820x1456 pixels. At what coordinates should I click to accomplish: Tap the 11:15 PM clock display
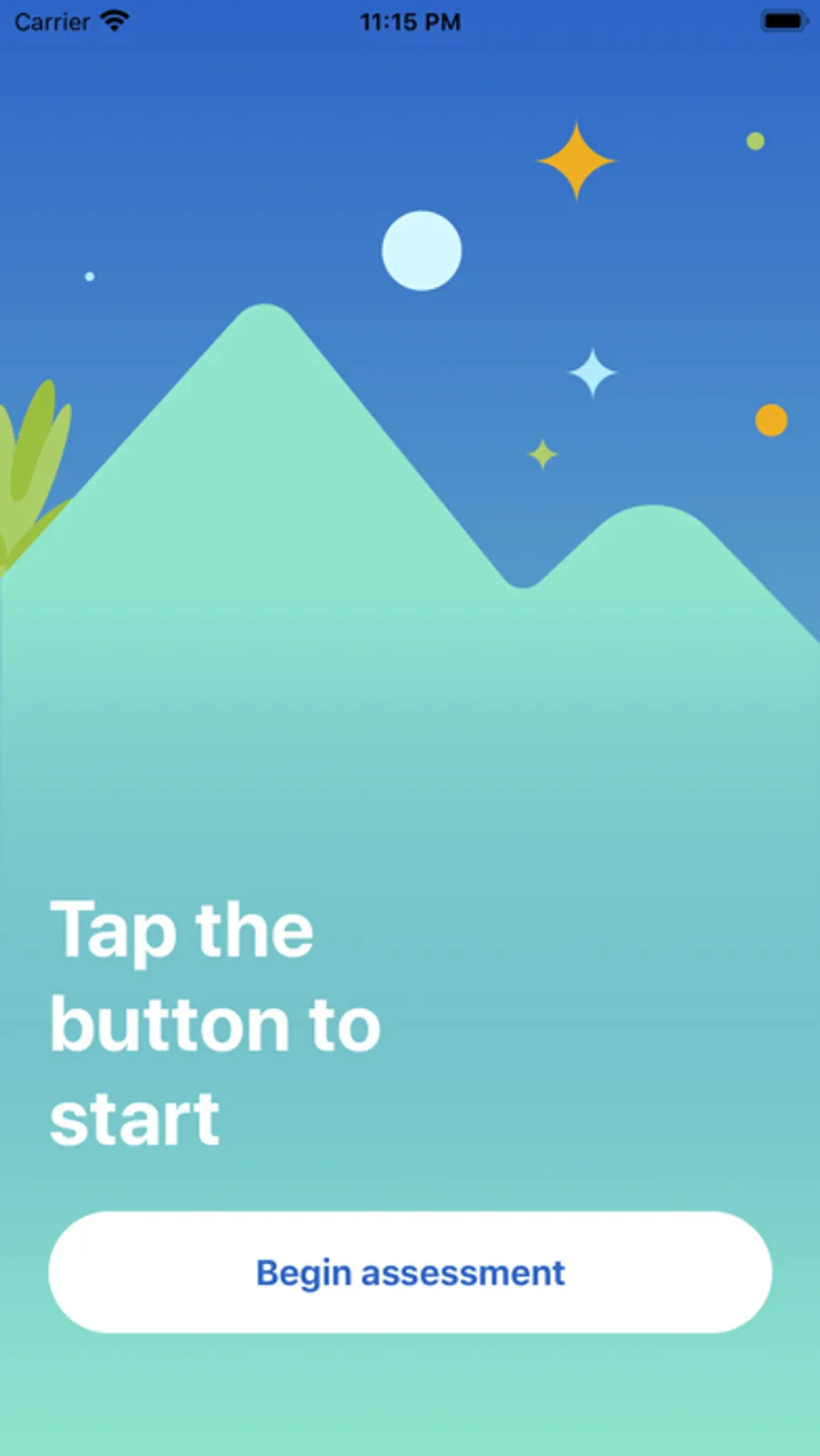(410, 20)
